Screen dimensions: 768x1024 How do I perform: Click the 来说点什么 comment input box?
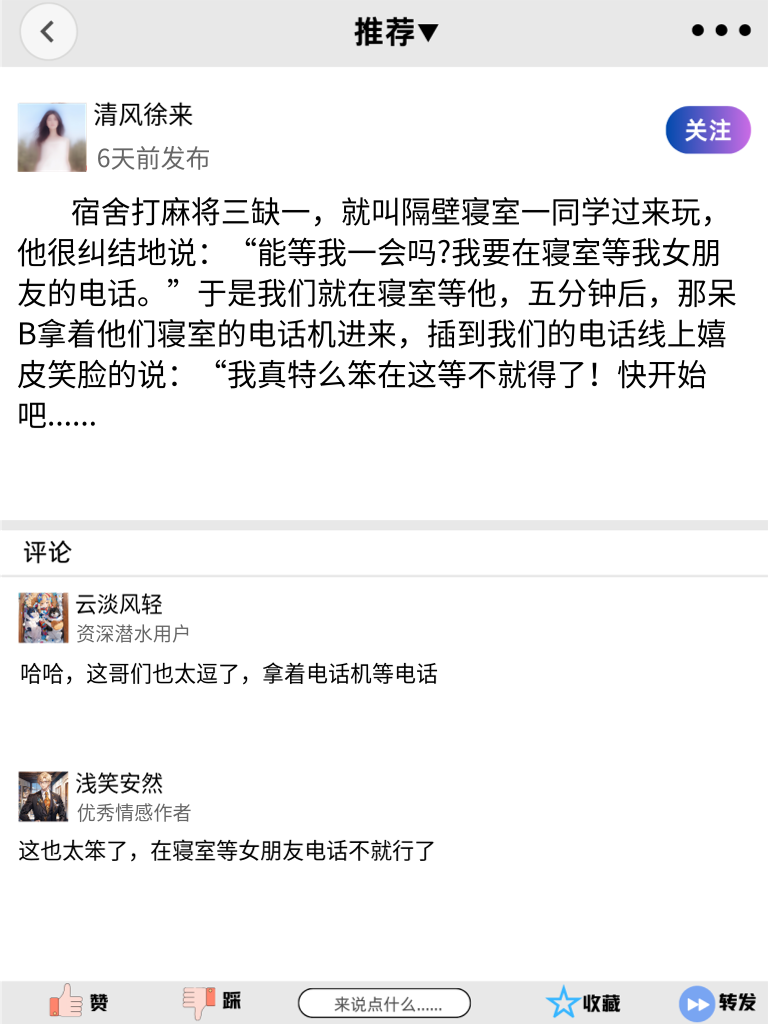pos(384,1001)
